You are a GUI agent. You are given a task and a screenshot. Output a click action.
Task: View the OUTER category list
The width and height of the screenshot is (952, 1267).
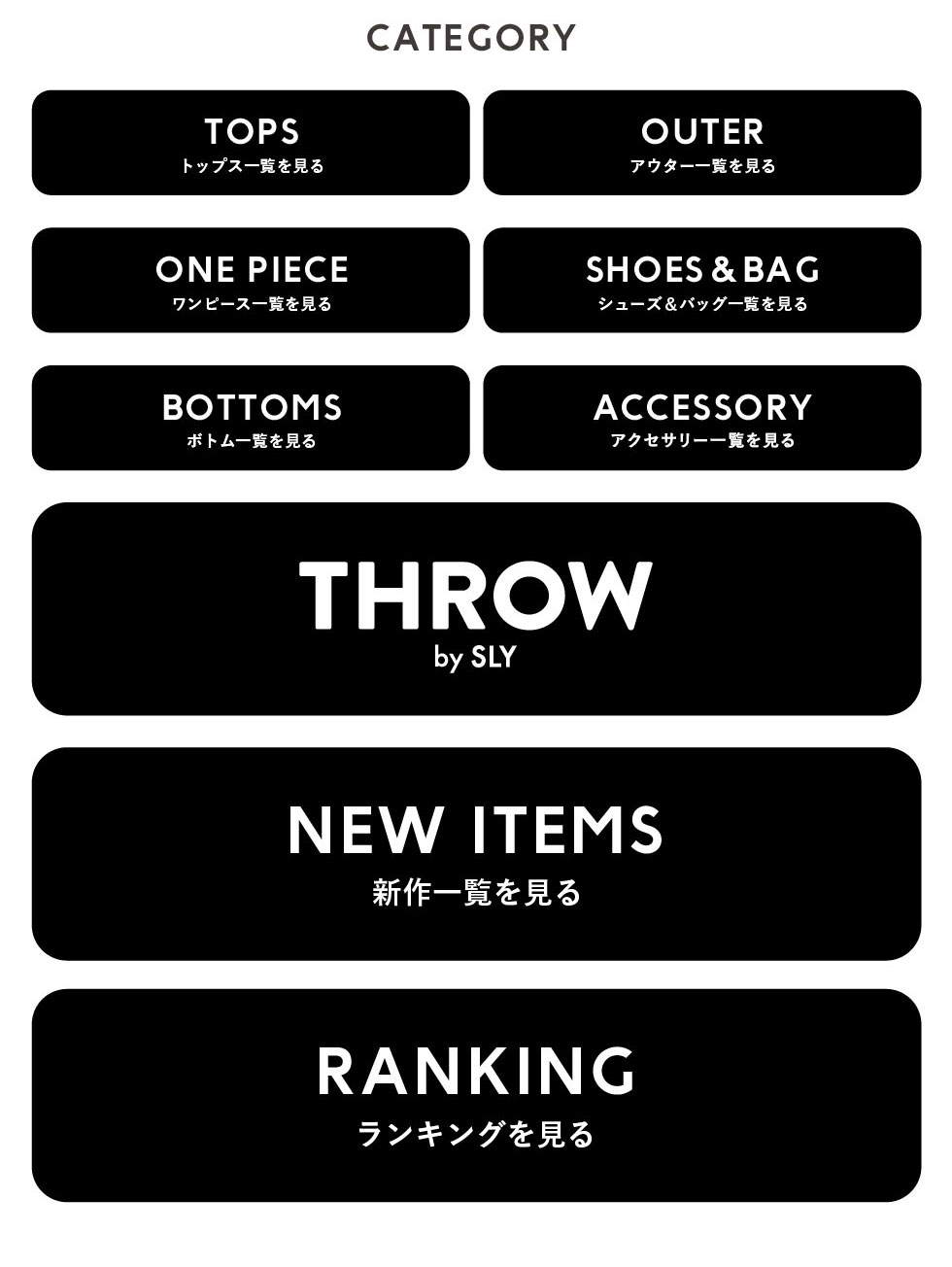(x=701, y=143)
